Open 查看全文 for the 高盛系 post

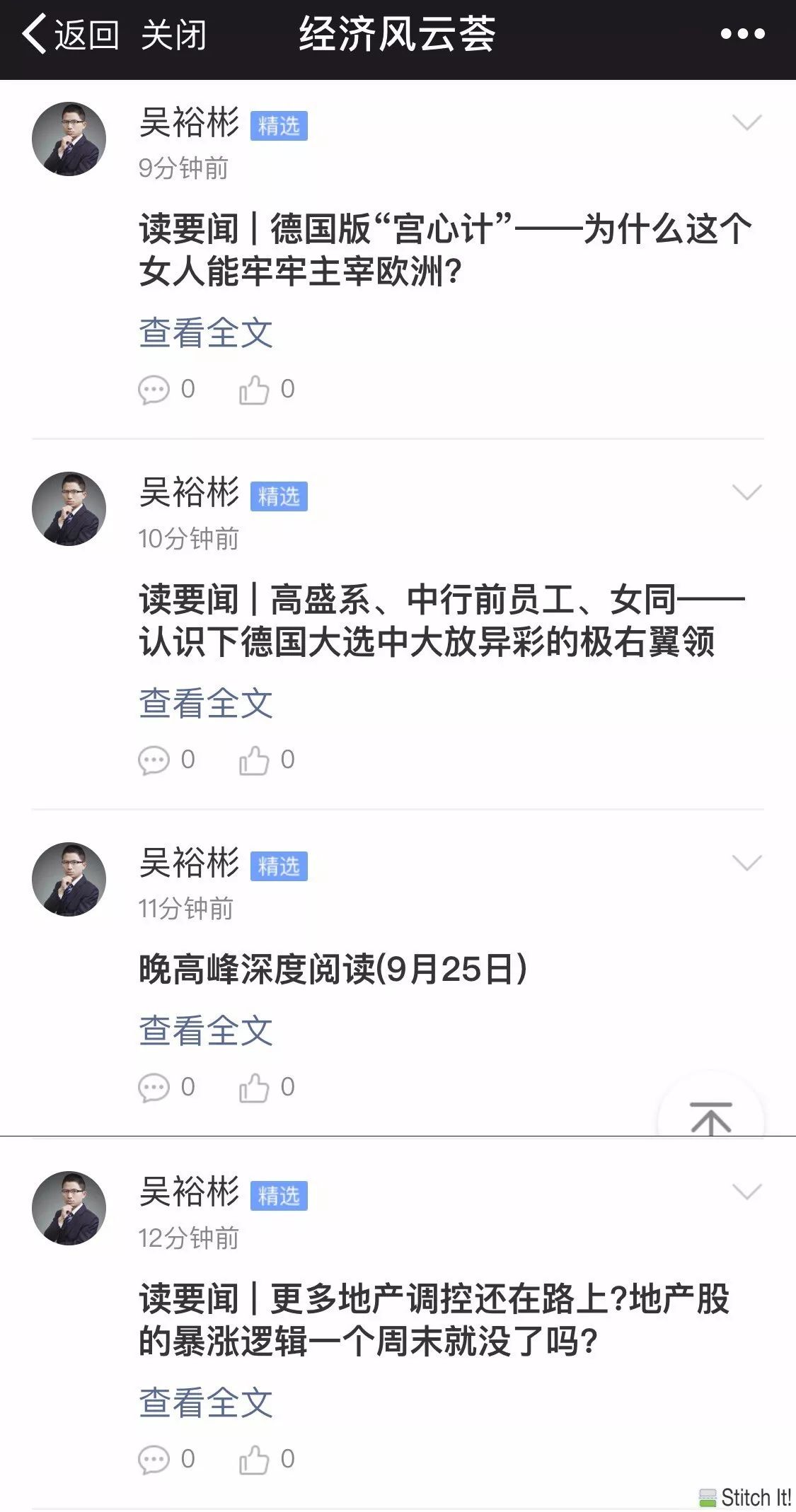(x=206, y=703)
